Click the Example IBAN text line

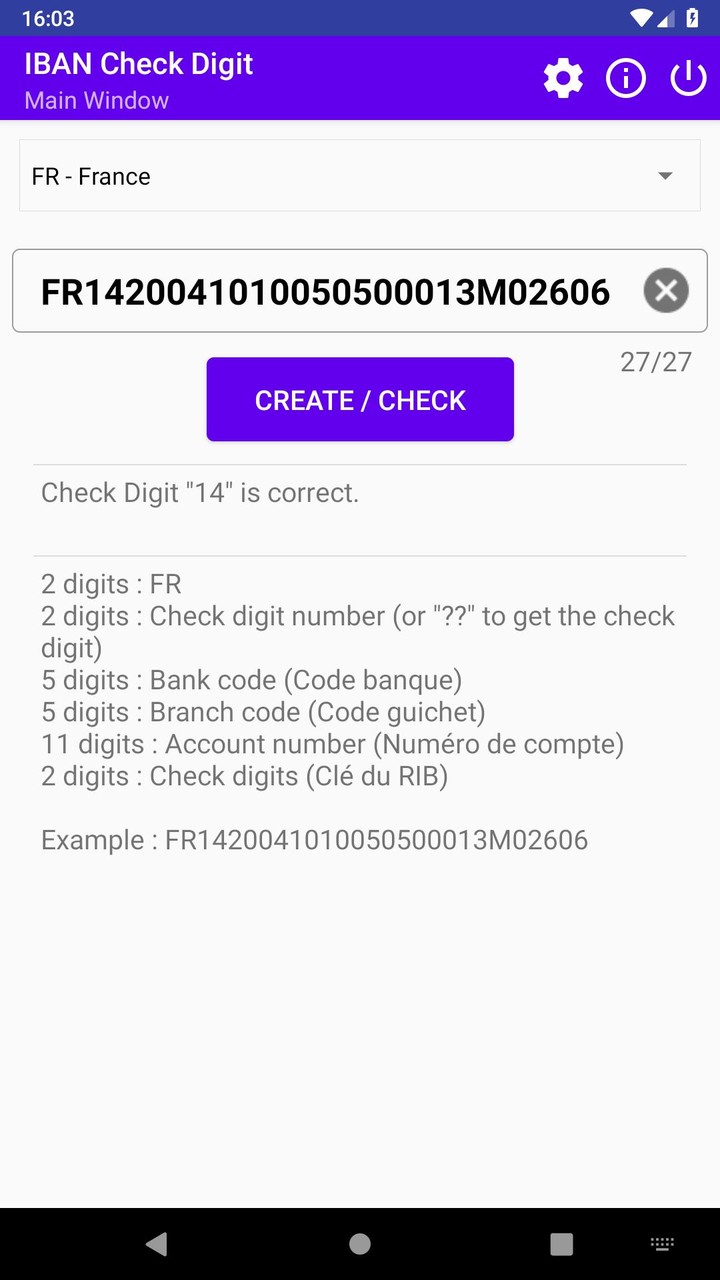click(x=314, y=840)
